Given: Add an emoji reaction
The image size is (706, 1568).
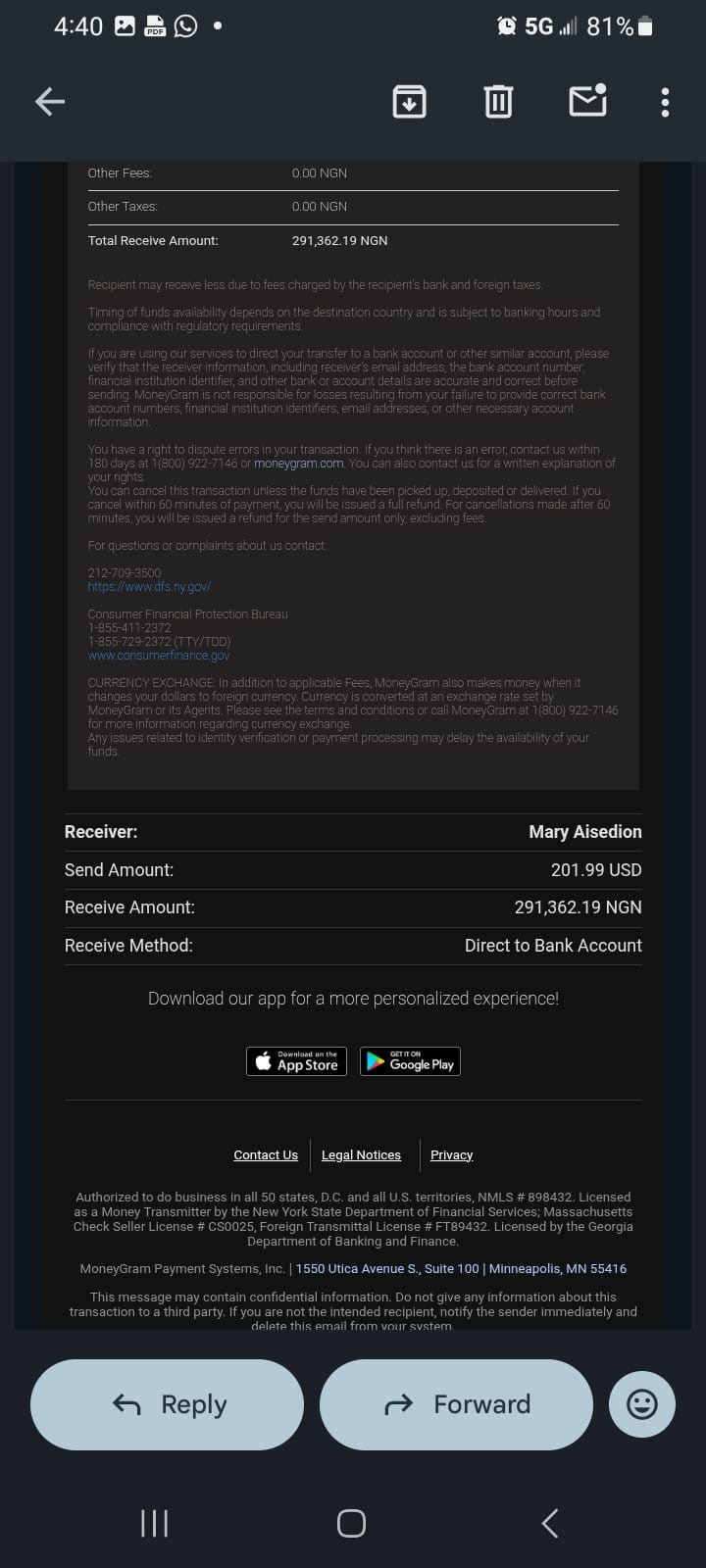Looking at the screenshot, I should point(642,1404).
